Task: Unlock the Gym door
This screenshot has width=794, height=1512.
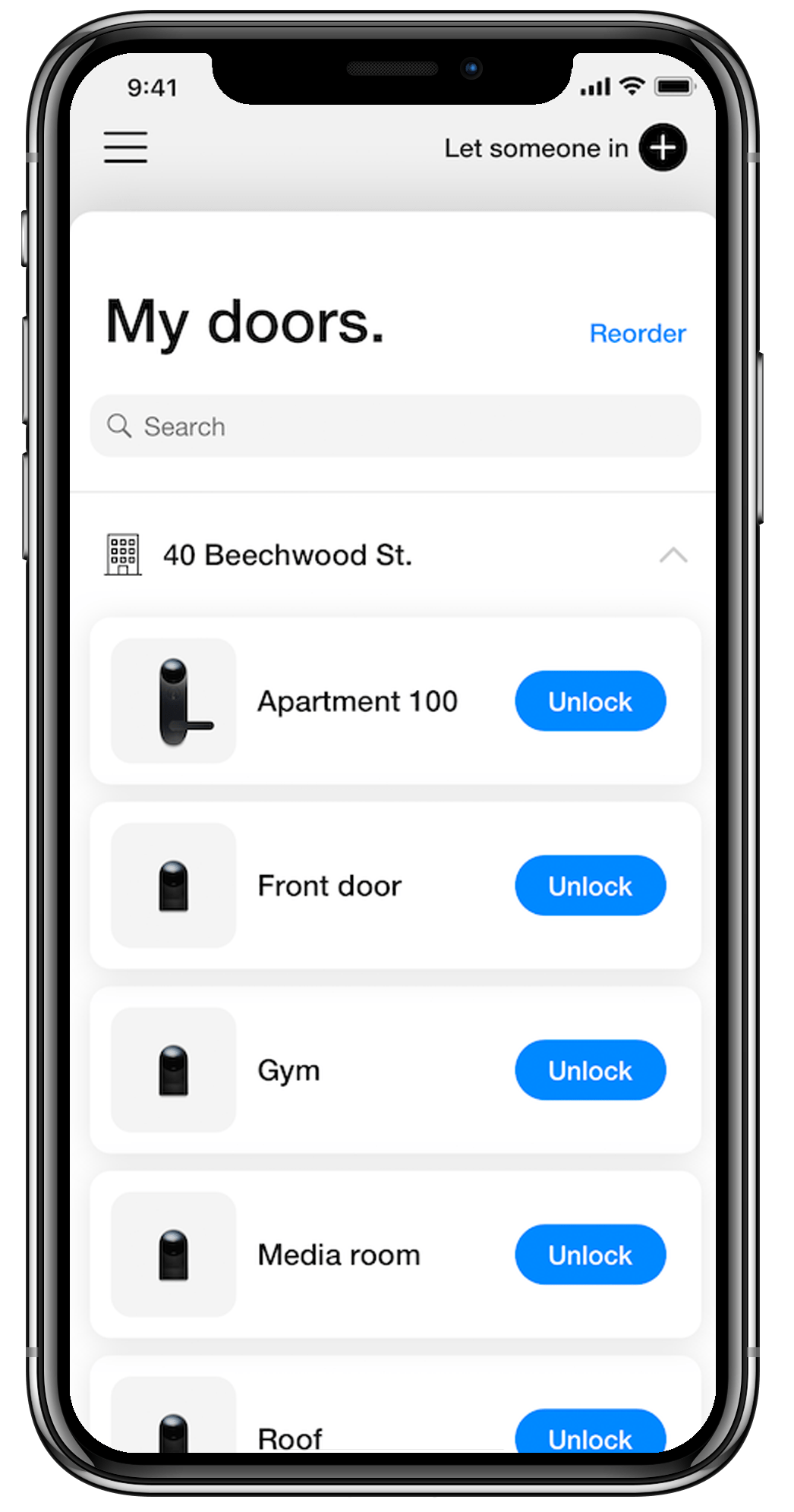Action: [x=590, y=1070]
